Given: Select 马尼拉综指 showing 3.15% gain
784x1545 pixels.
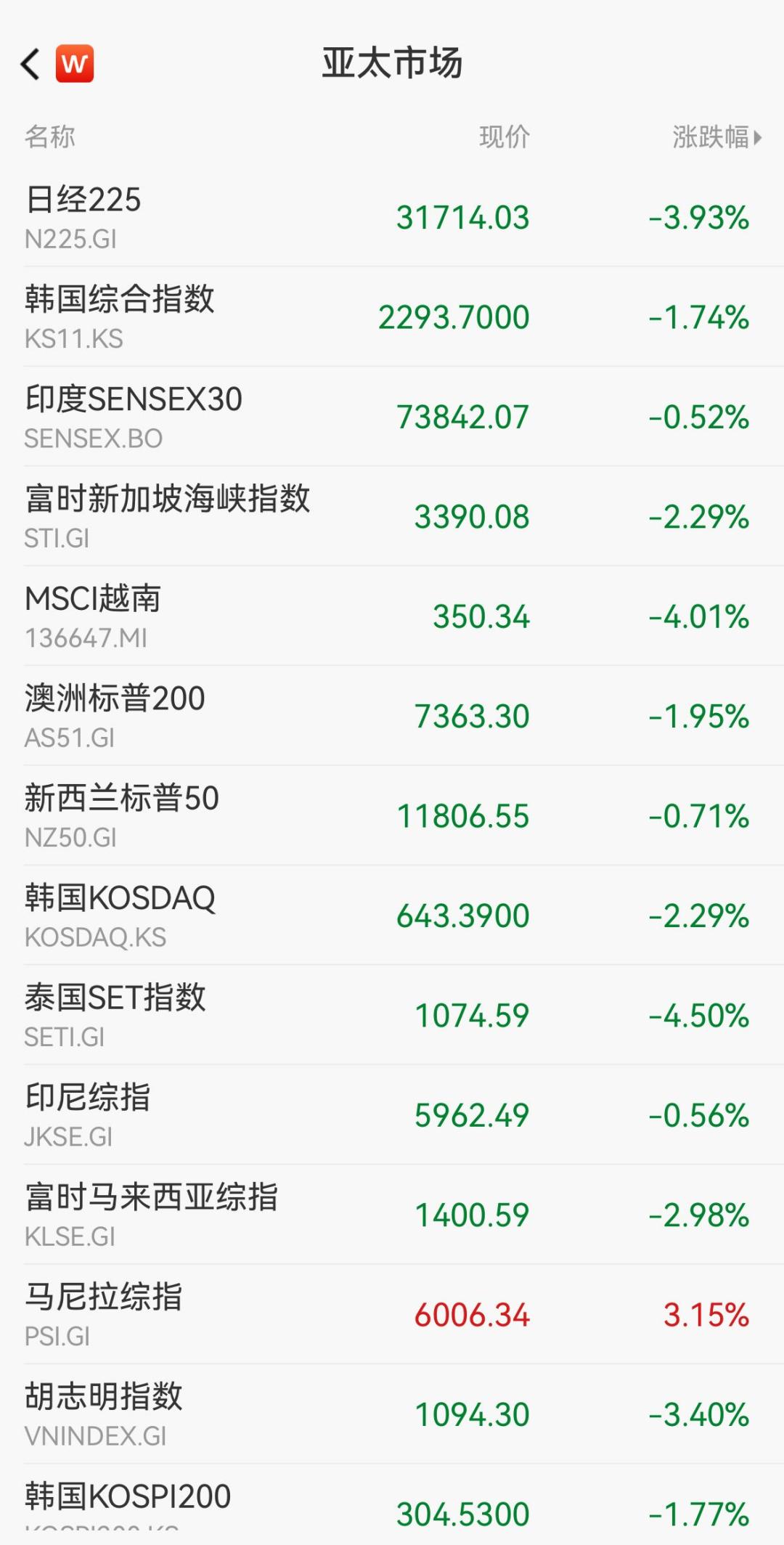Looking at the screenshot, I should click(392, 1314).
